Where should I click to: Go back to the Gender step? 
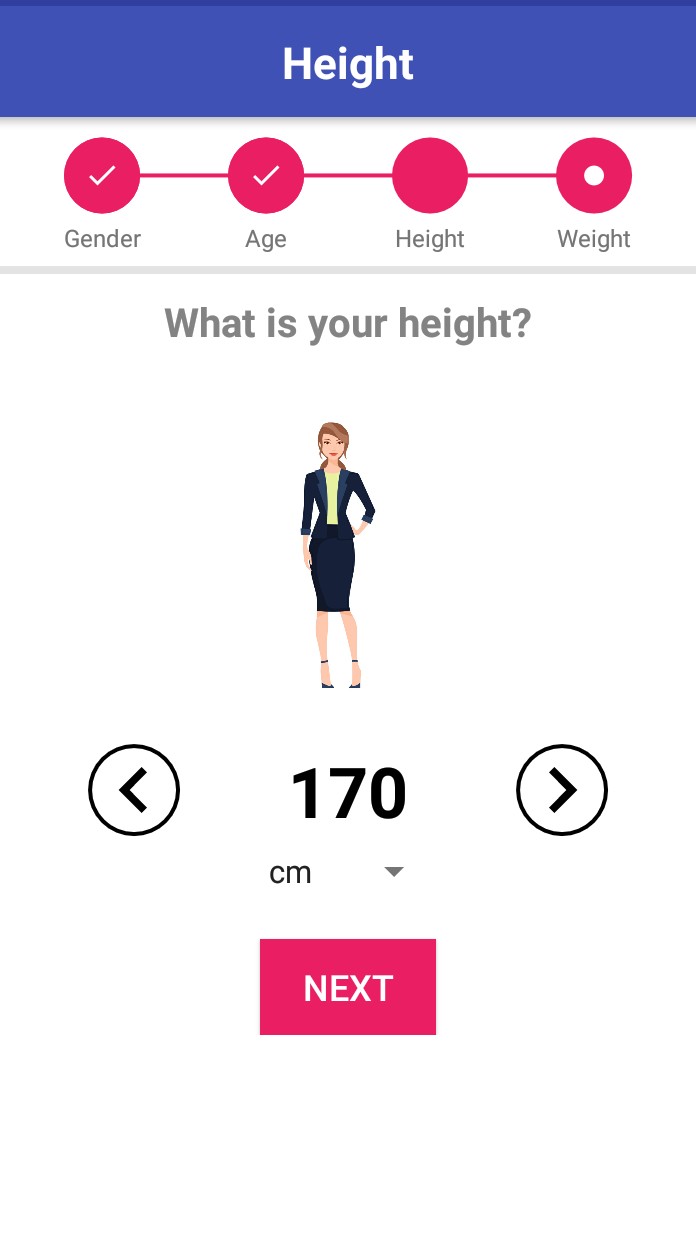pos(102,176)
